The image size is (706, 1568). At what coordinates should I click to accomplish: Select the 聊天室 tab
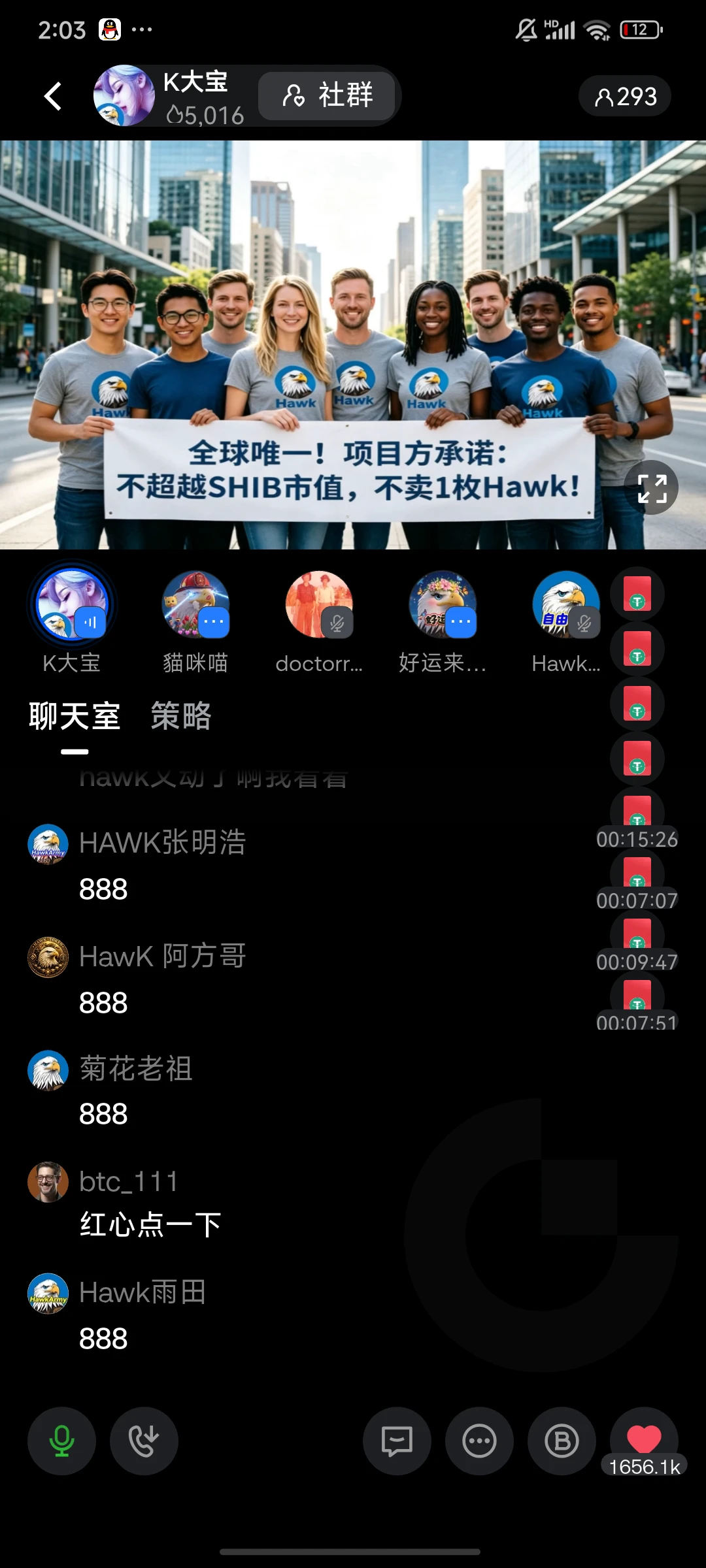click(x=75, y=716)
